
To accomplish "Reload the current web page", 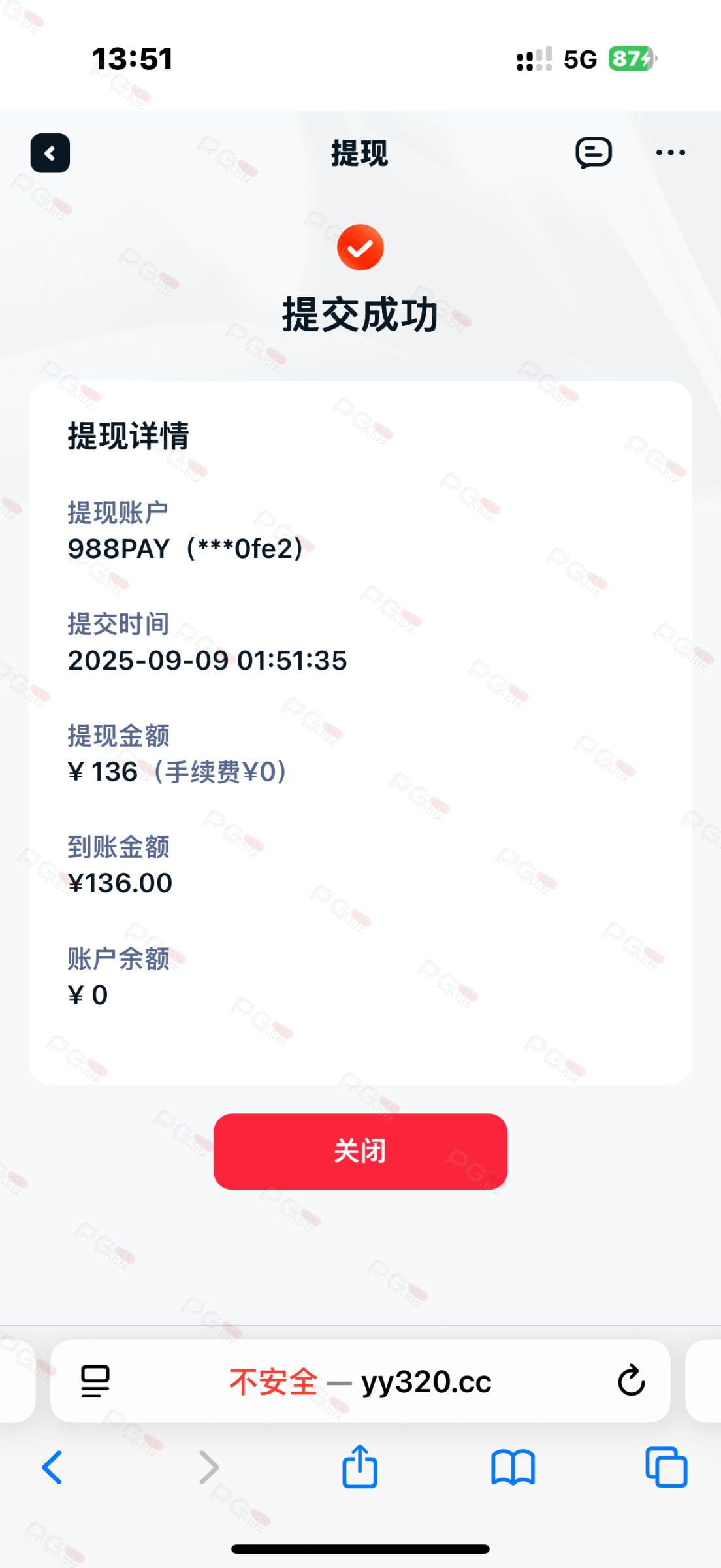I will [631, 1381].
